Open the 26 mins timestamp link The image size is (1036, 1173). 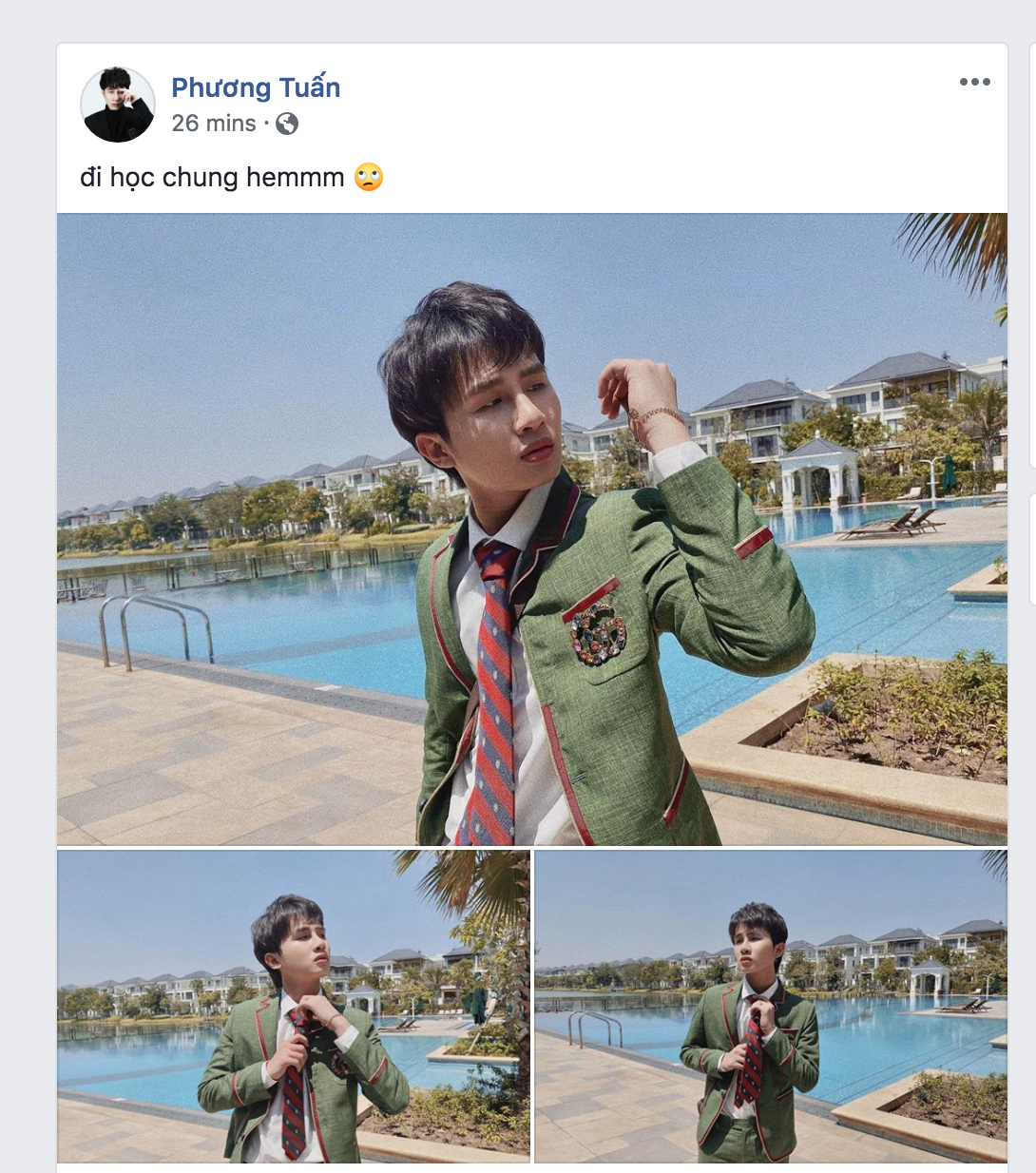point(214,124)
